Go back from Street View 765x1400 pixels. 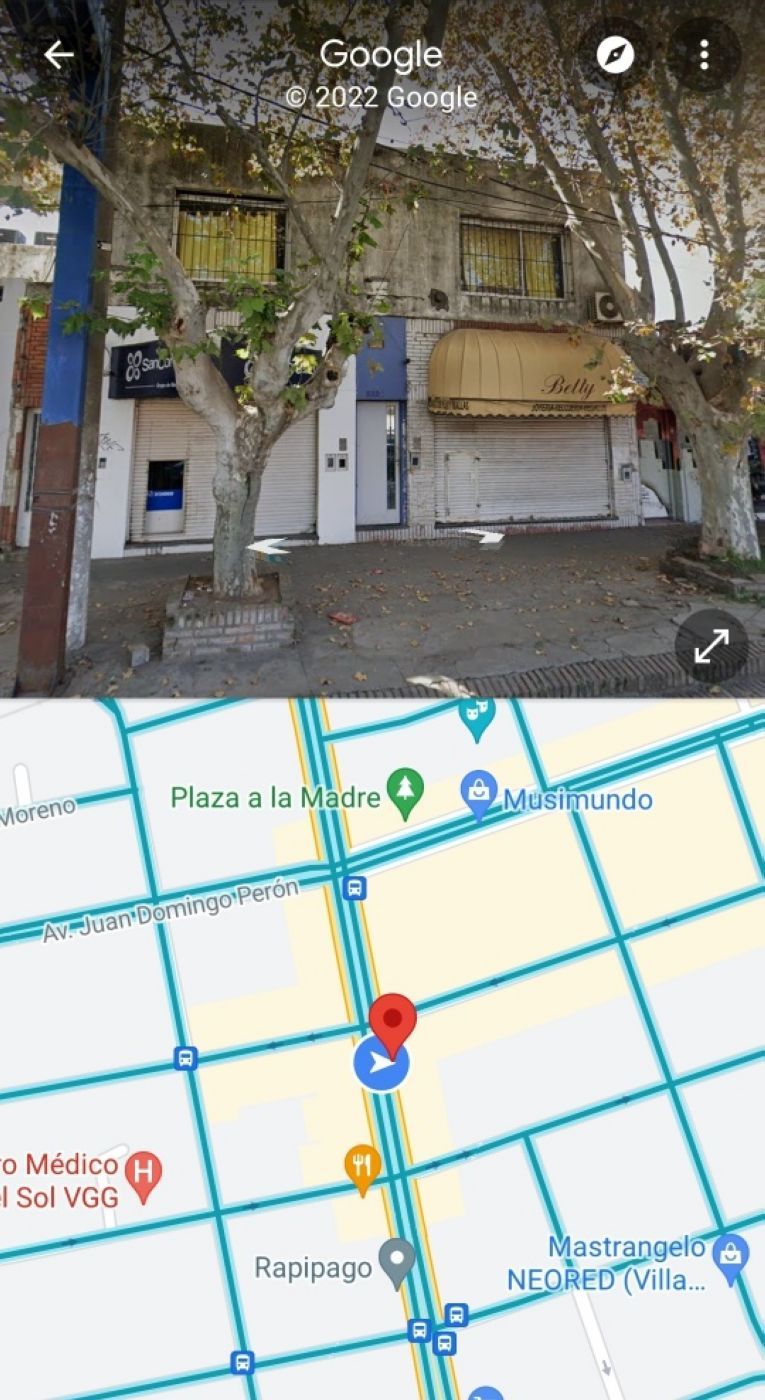point(59,55)
